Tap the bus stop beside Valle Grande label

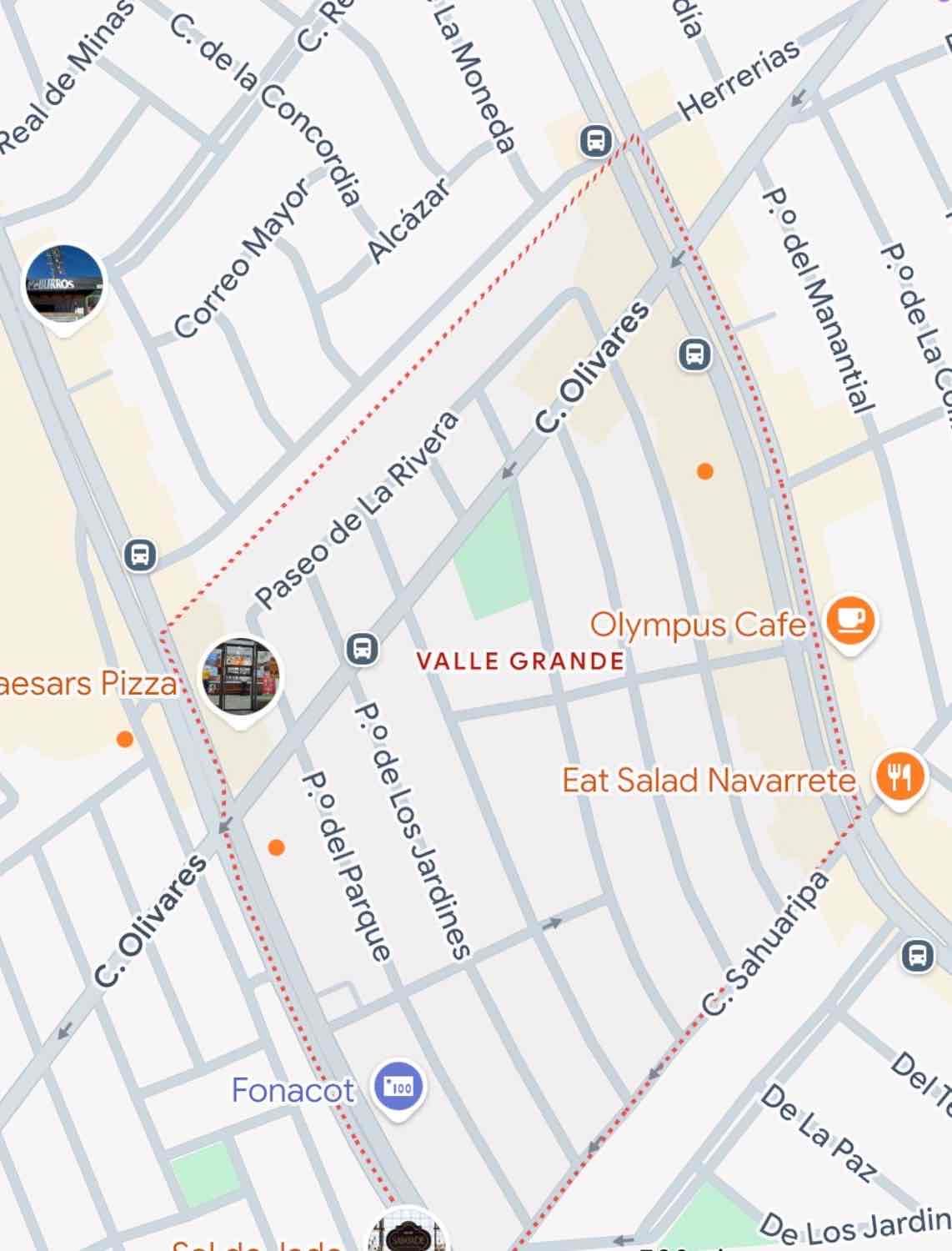click(362, 648)
